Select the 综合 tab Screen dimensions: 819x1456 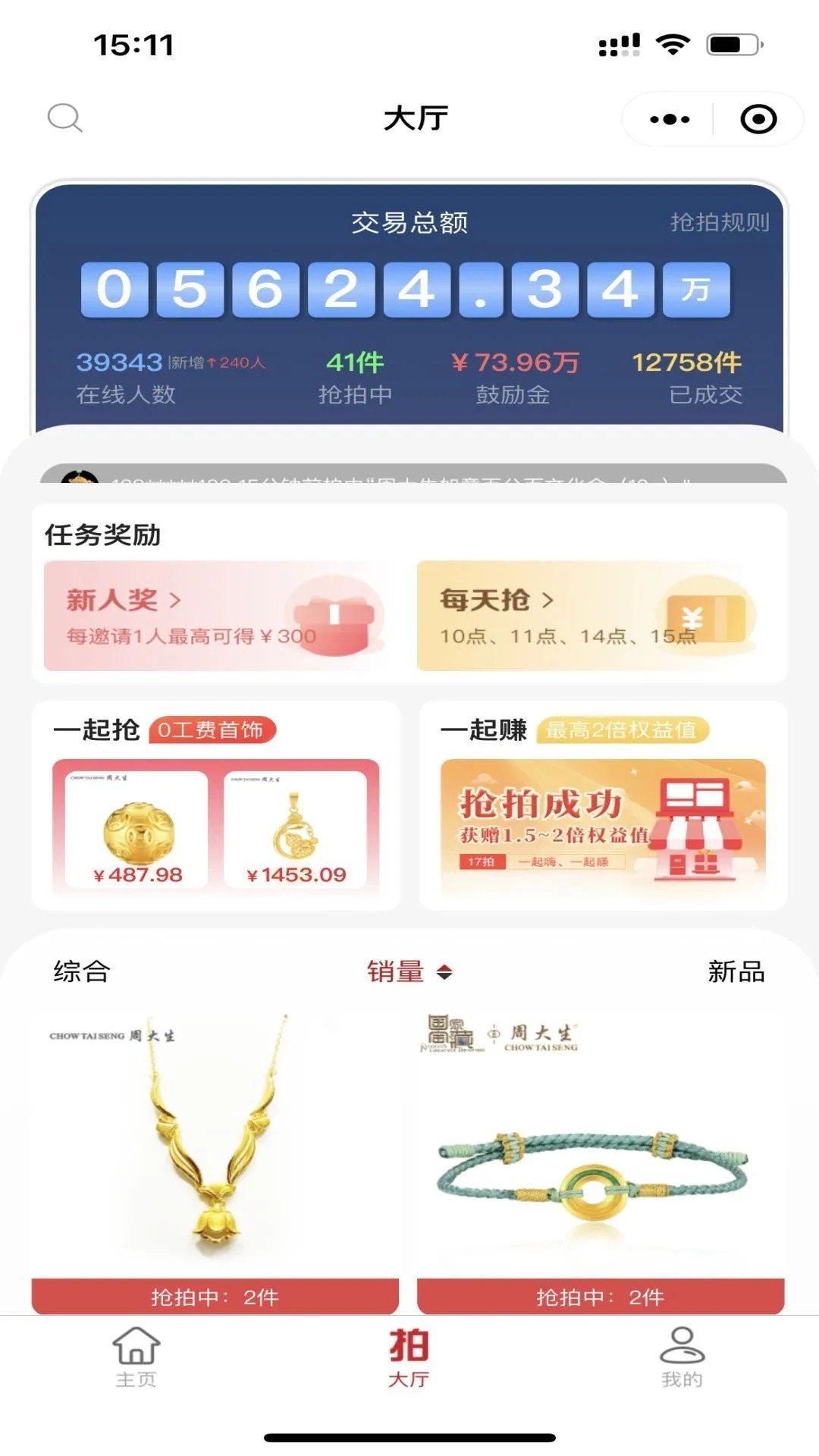click(x=80, y=971)
